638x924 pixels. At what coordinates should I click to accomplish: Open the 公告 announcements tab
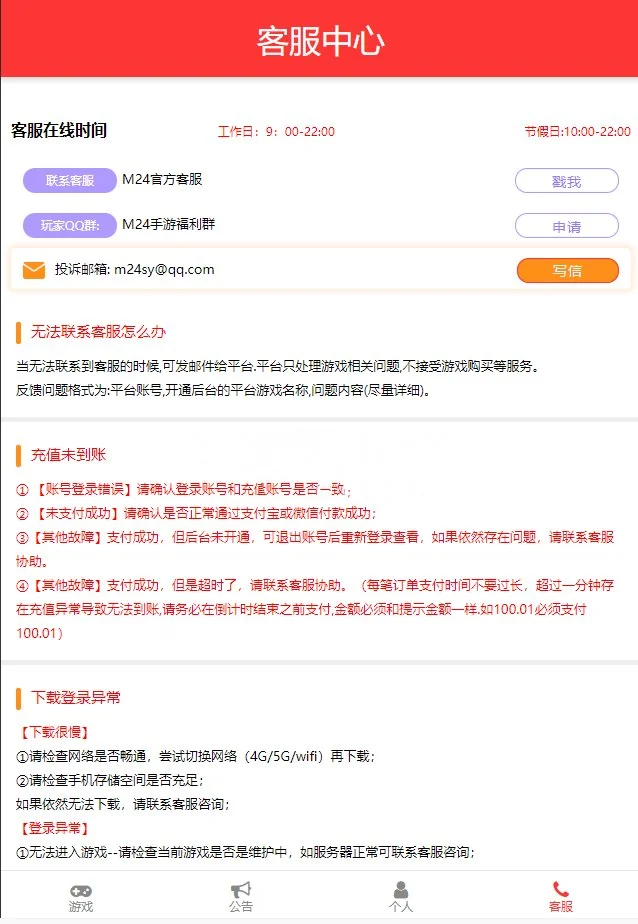(x=241, y=897)
